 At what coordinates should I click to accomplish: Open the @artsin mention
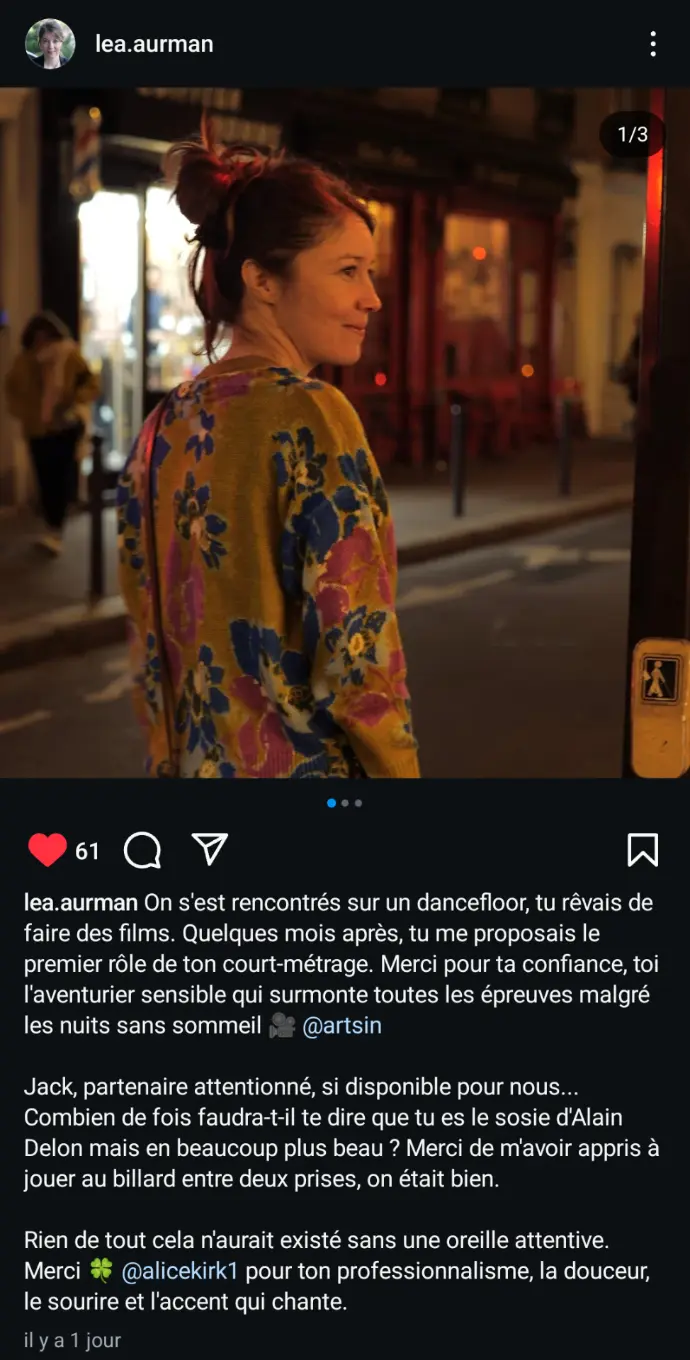coord(342,1026)
